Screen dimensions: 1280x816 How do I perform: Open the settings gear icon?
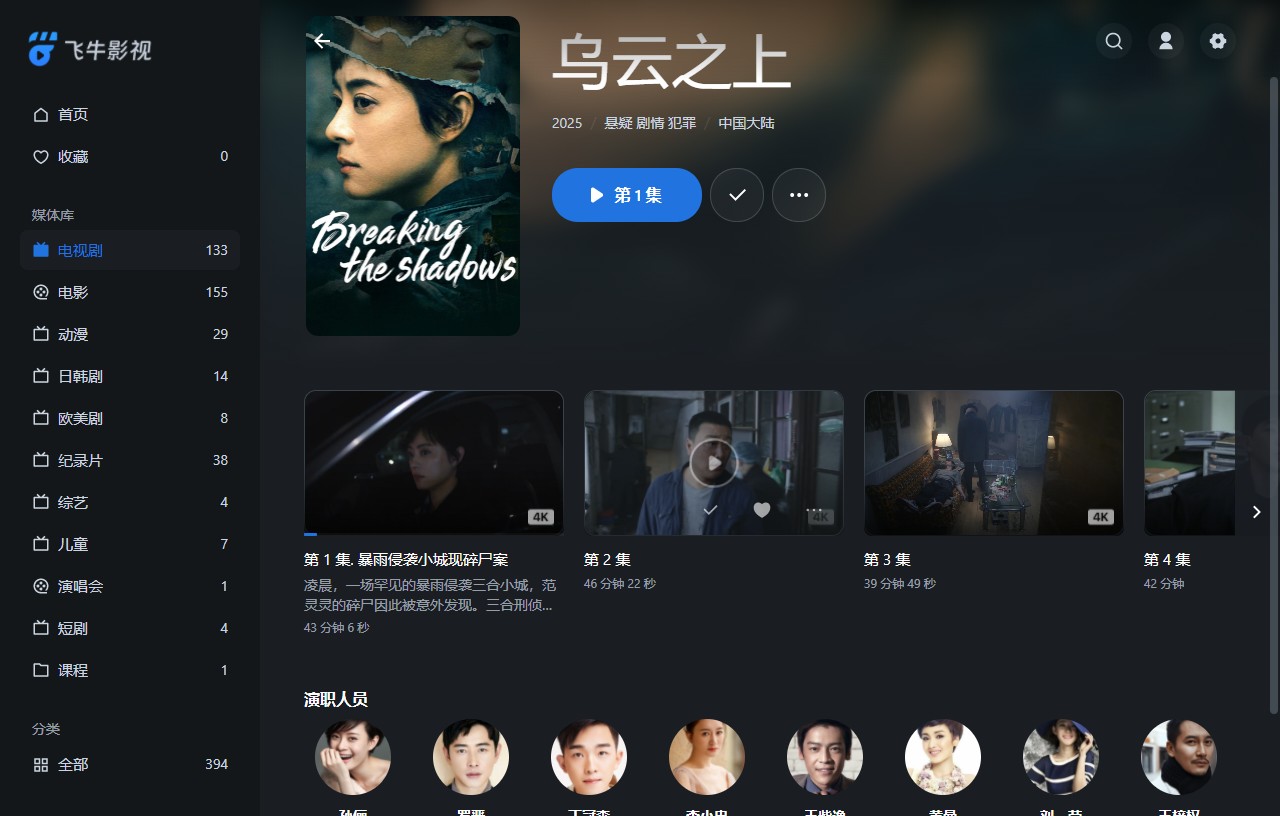tap(1218, 41)
